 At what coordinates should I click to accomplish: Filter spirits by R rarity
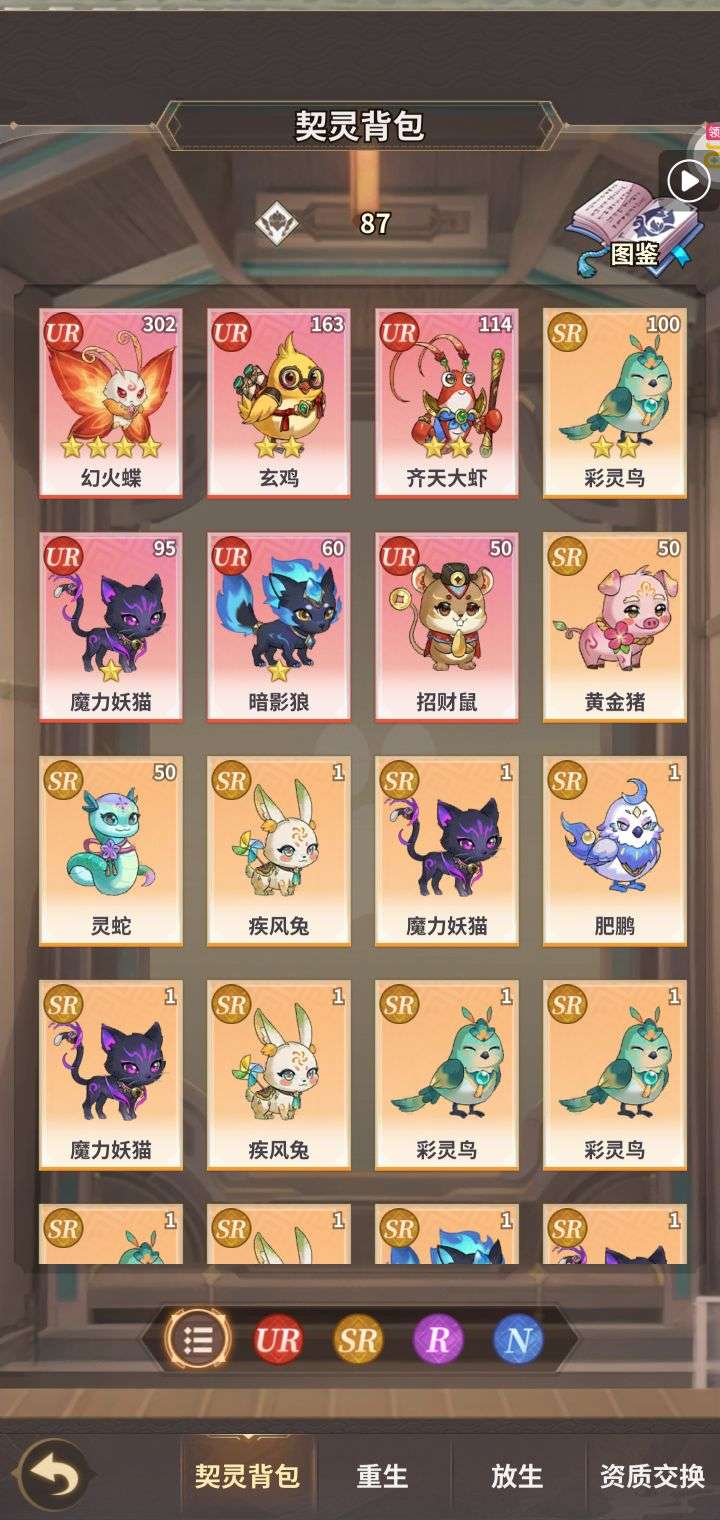click(x=438, y=1340)
